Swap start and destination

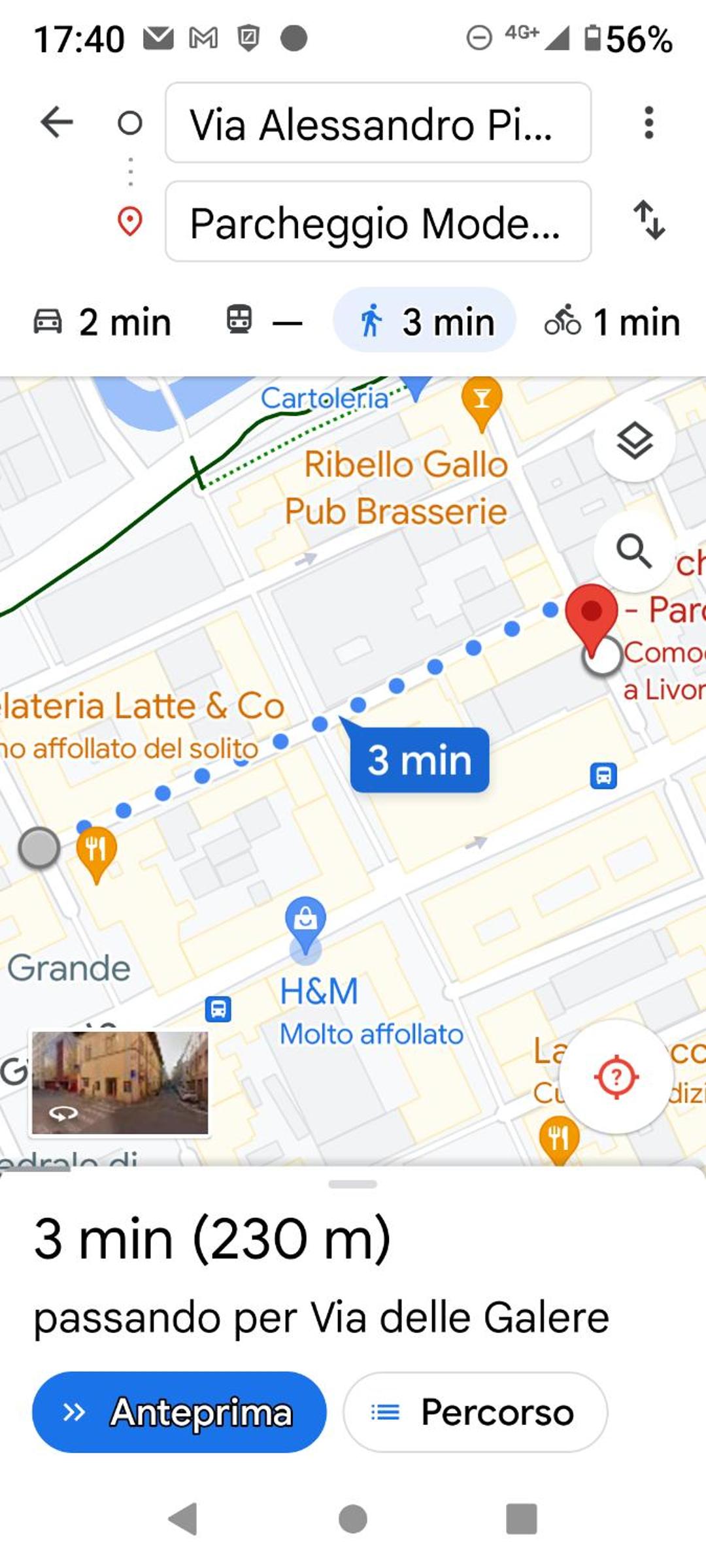(x=648, y=220)
